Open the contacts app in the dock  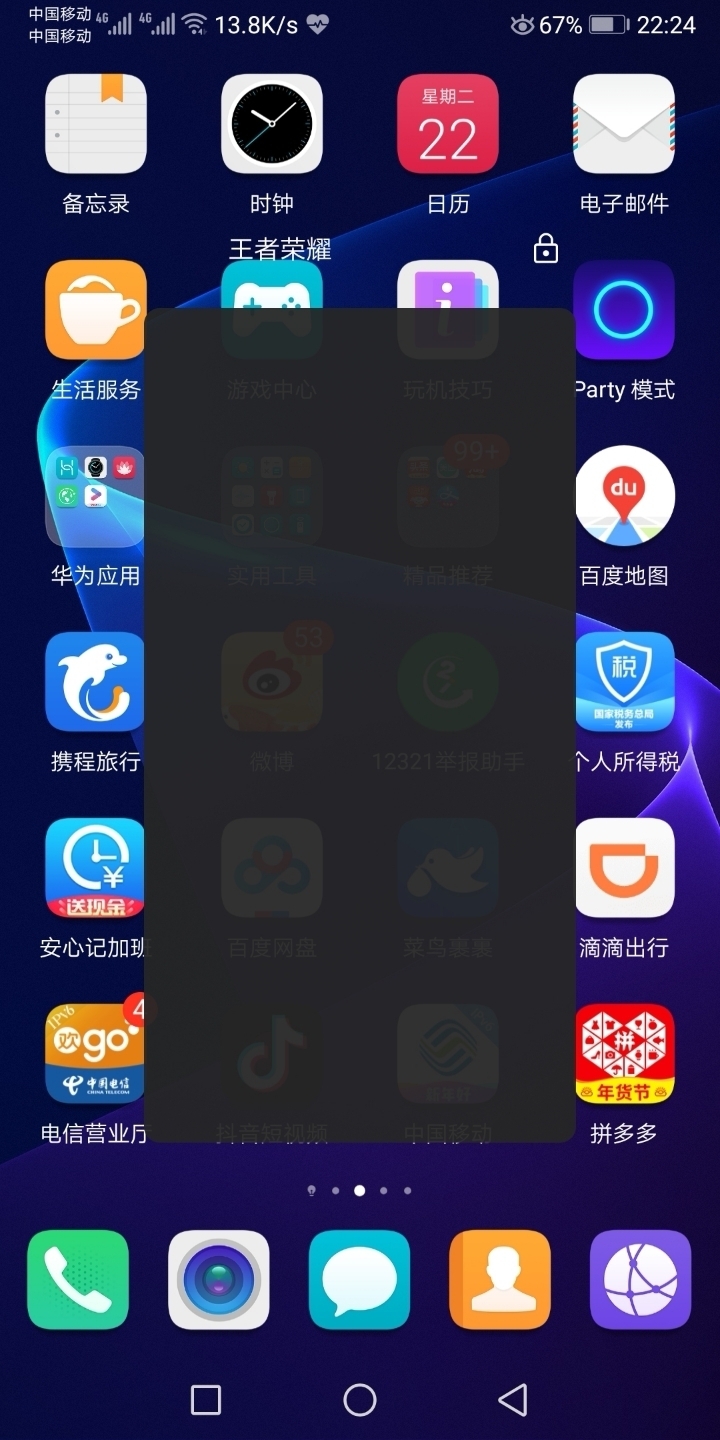pos(500,1280)
